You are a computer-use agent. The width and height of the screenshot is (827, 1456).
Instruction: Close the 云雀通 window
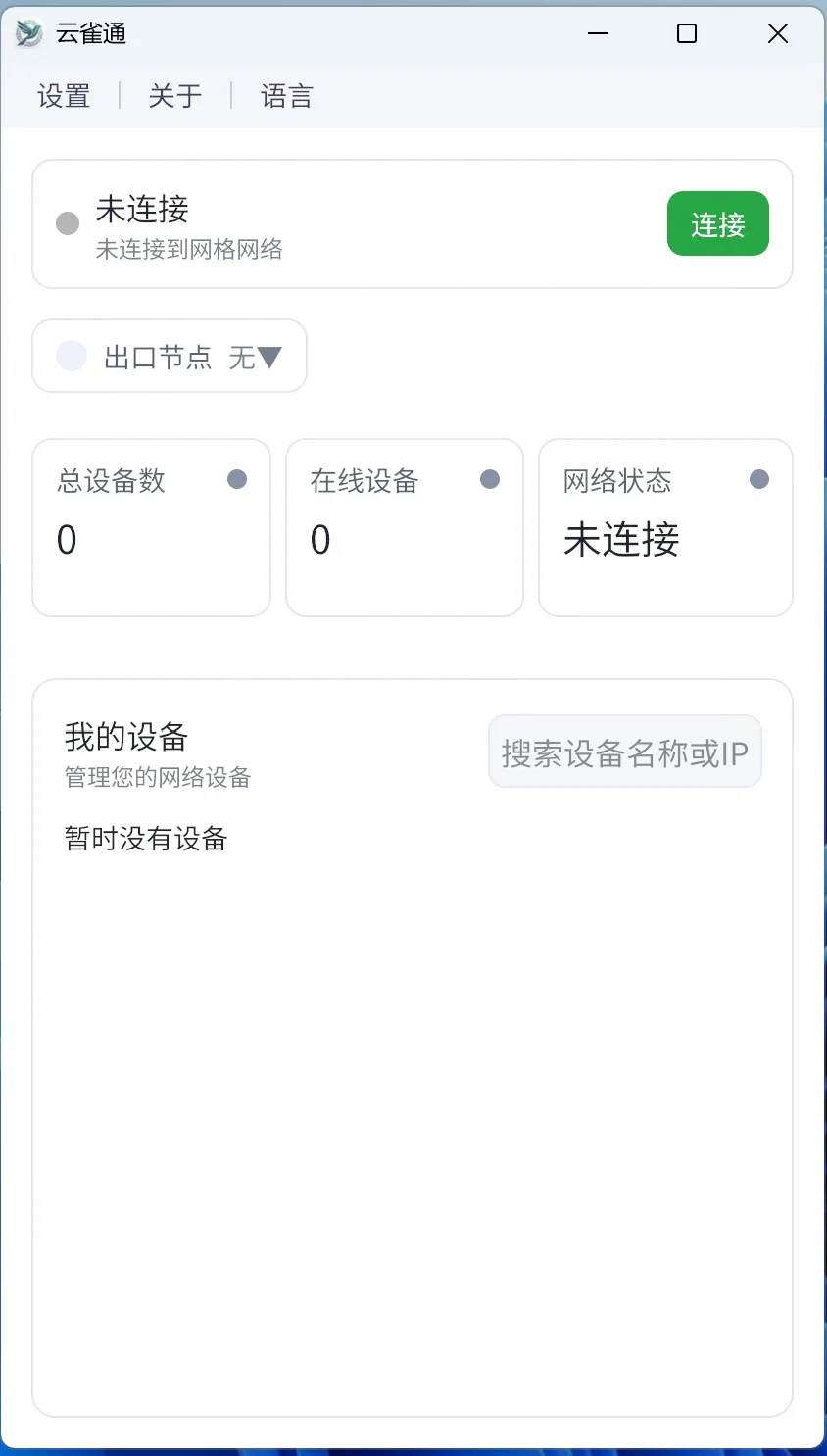point(777,34)
